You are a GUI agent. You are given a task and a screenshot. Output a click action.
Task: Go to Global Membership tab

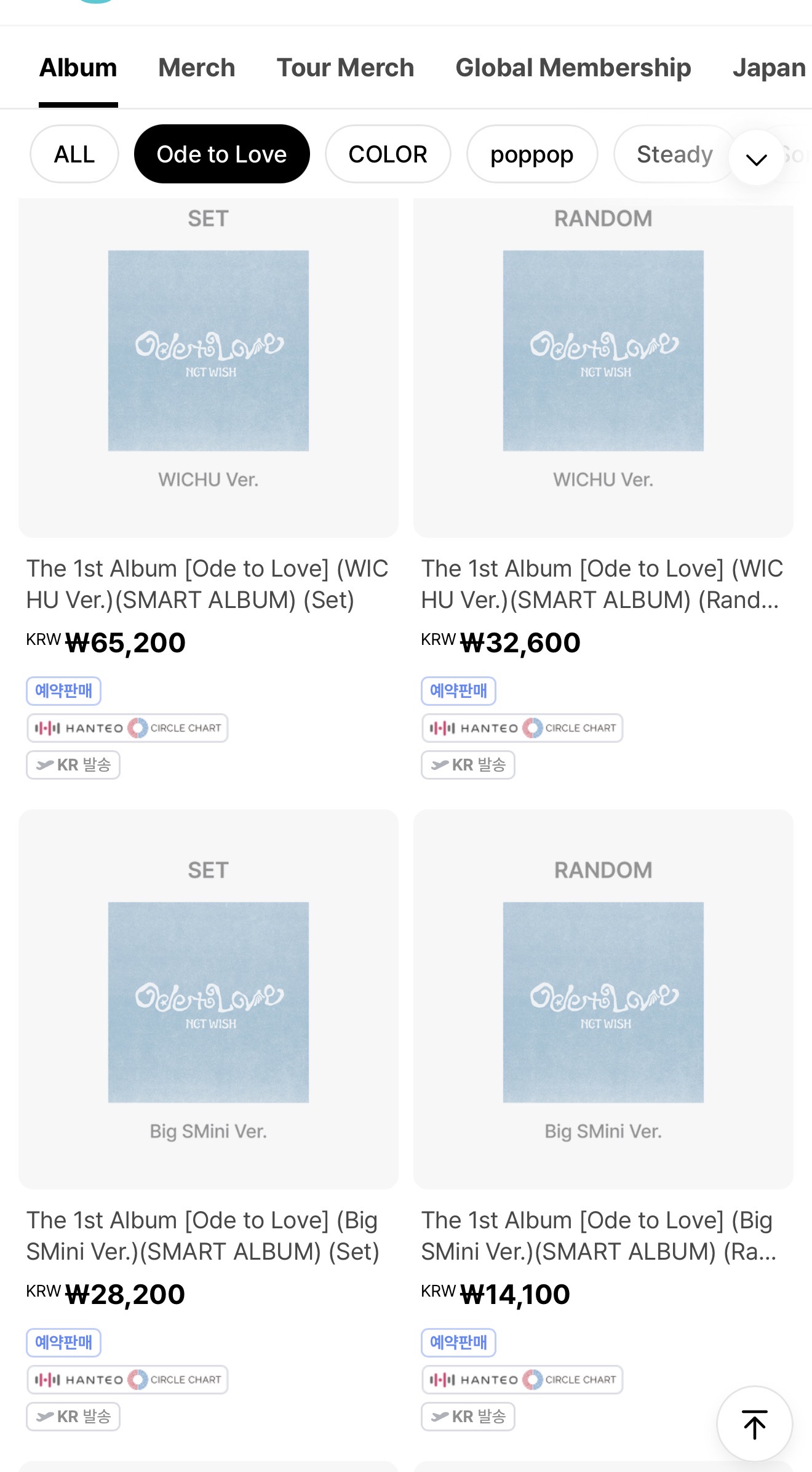[x=573, y=68]
